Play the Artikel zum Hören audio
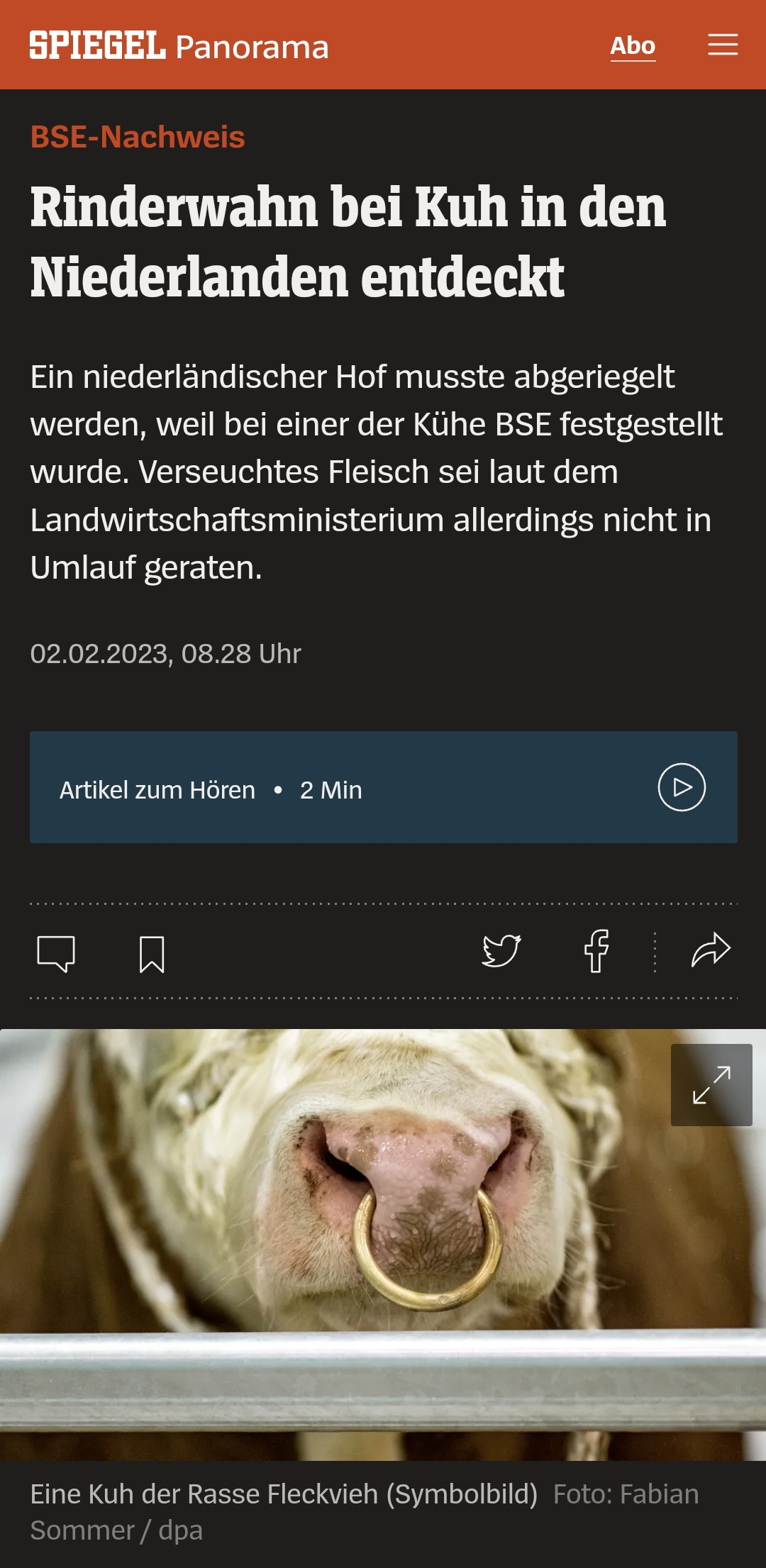This screenshot has width=766, height=1568. pyautogui.click(x=681, y=787)
